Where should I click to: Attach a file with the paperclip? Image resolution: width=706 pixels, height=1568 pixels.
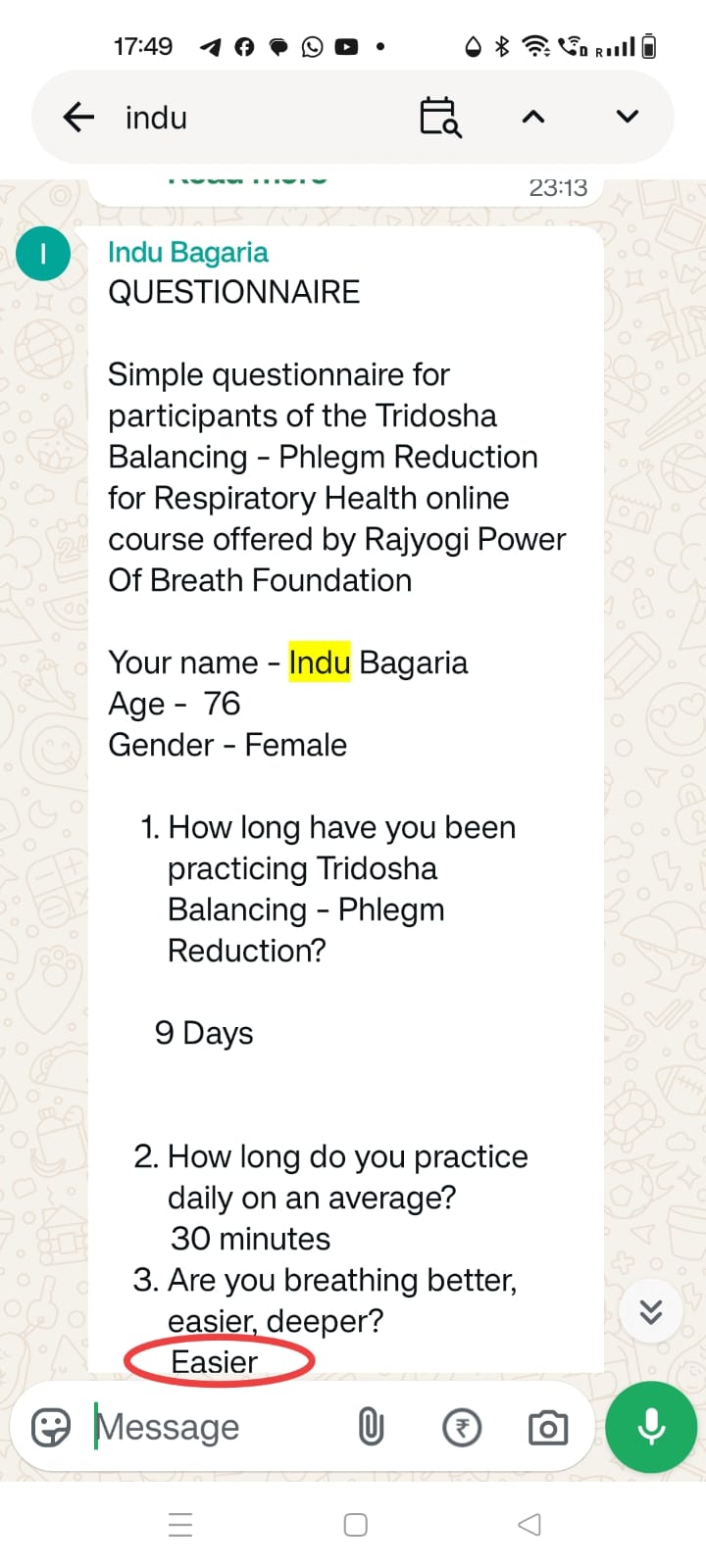pos(371,1427)
